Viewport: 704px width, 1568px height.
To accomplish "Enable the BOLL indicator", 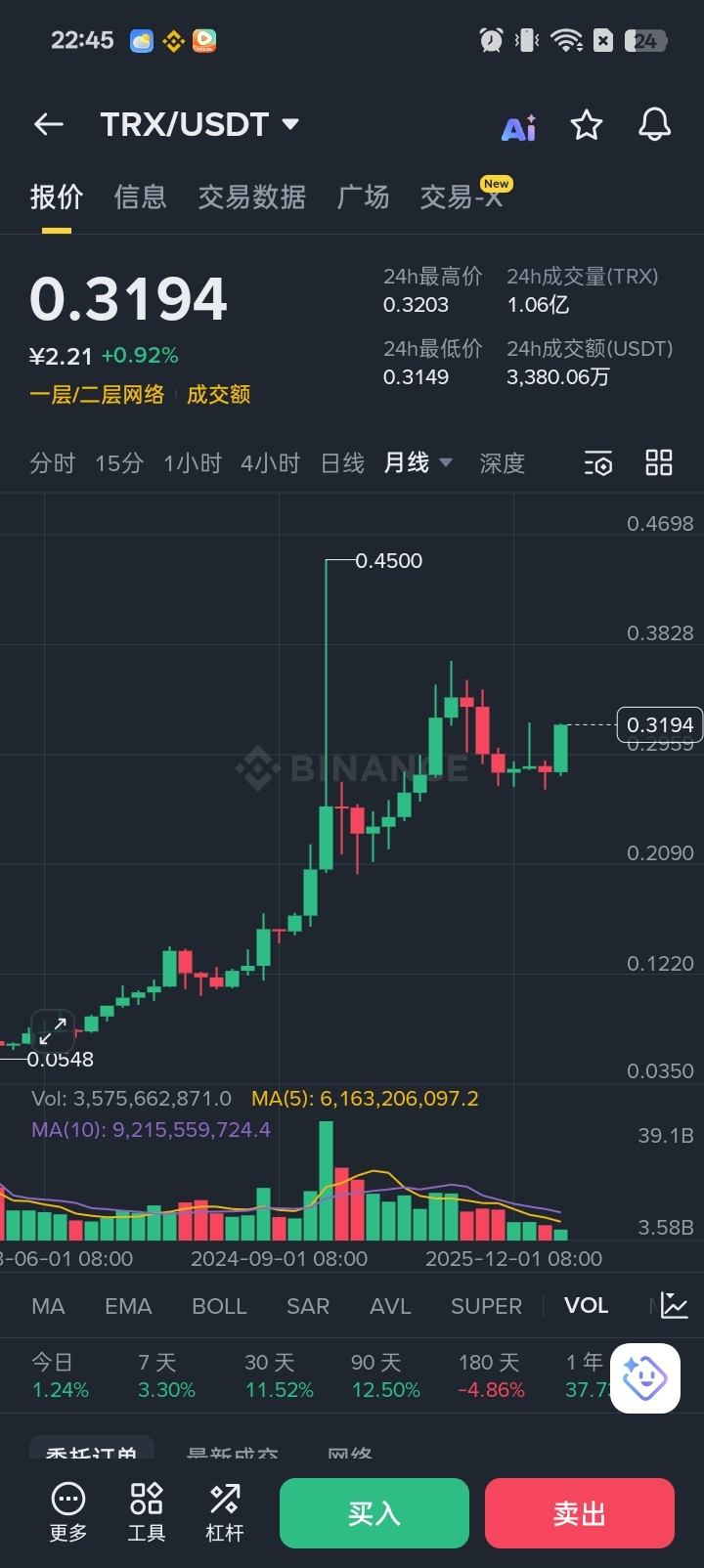I will coord(219,1306).
